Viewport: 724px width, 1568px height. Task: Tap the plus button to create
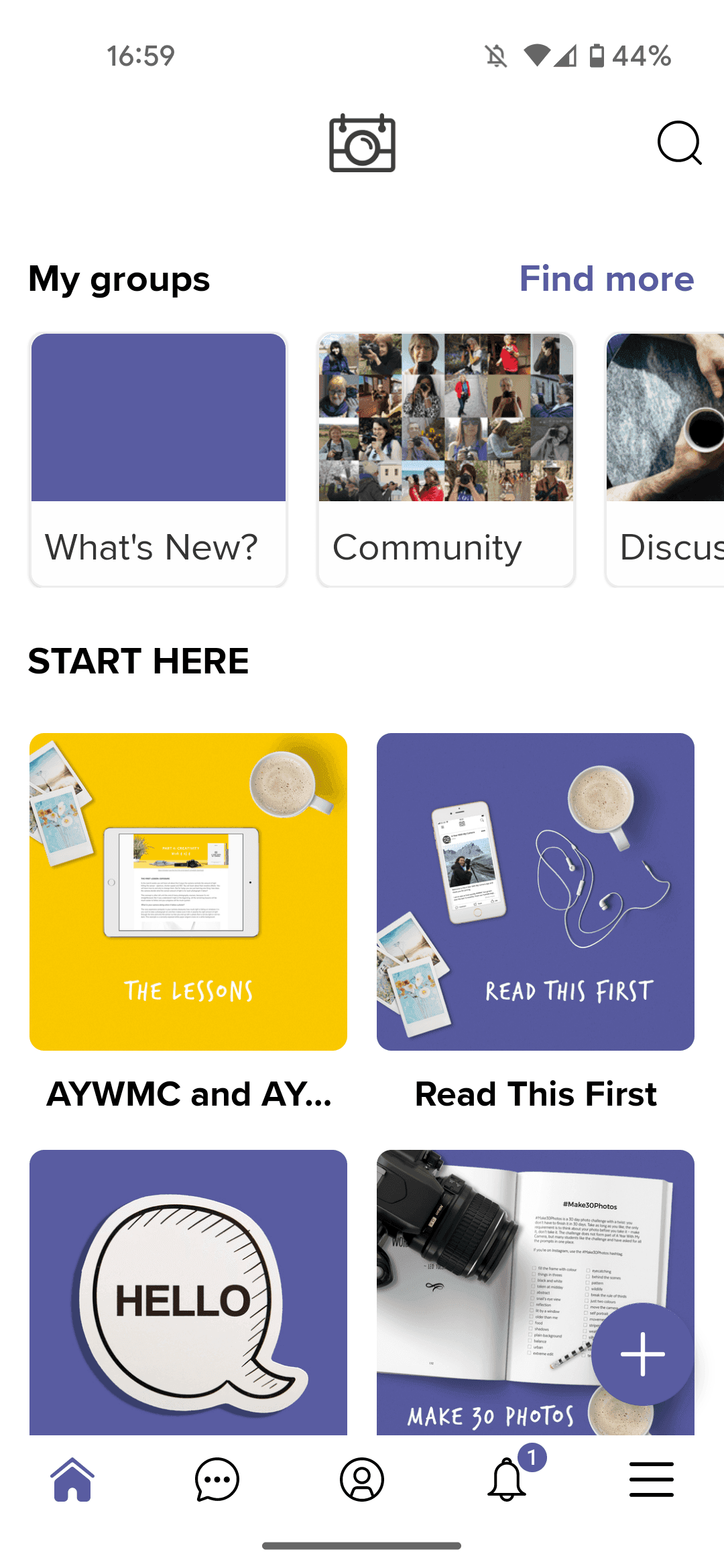click(642, 1354)
